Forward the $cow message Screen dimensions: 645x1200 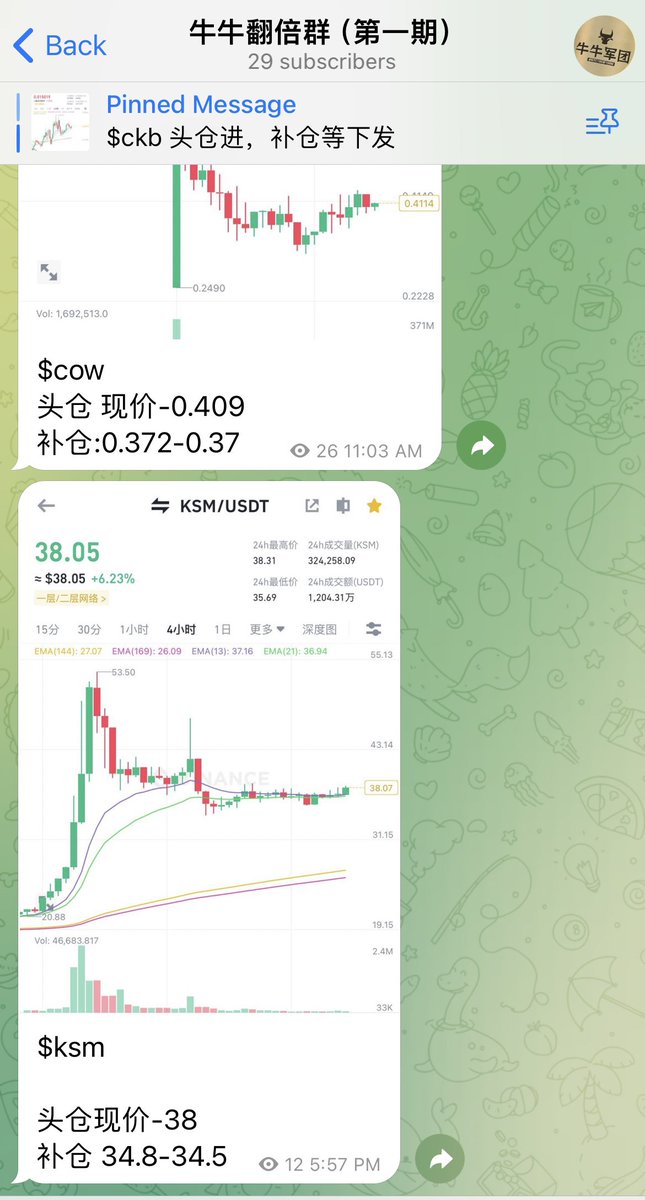[482, 447]
